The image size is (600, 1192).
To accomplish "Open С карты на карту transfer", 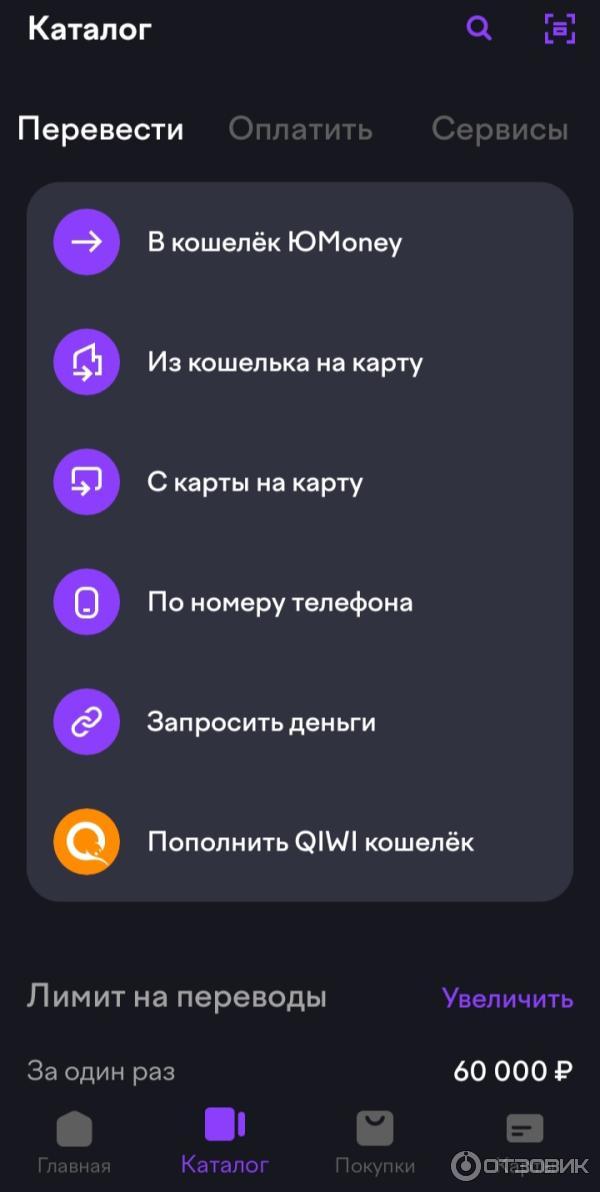I will click(254, 482).
